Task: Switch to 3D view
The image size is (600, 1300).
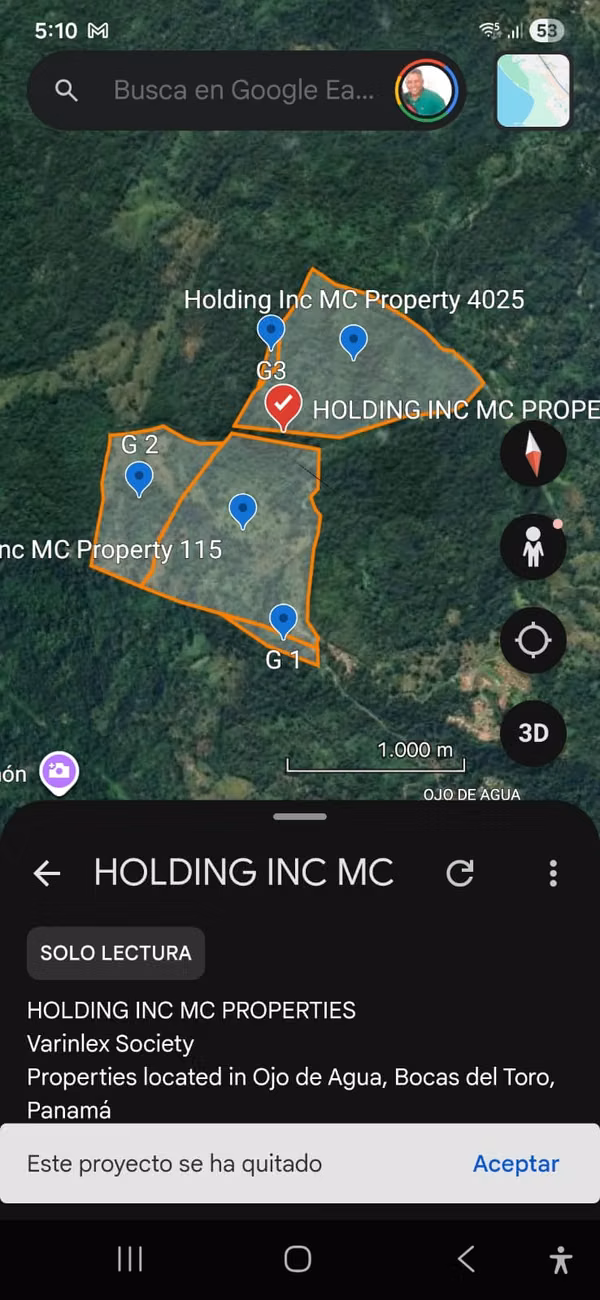Action: click(533, 733)
